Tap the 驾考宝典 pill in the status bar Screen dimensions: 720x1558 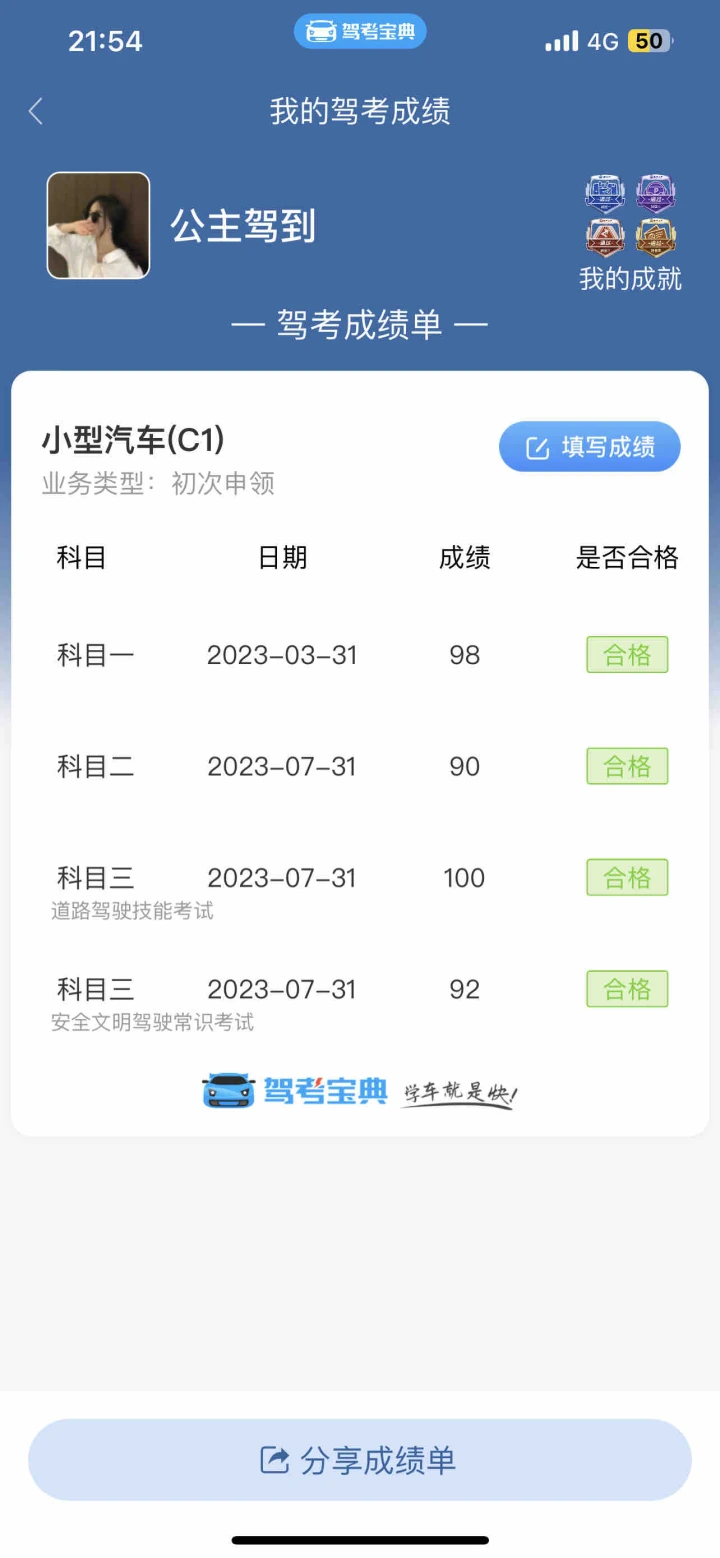(x=360, y=32)
